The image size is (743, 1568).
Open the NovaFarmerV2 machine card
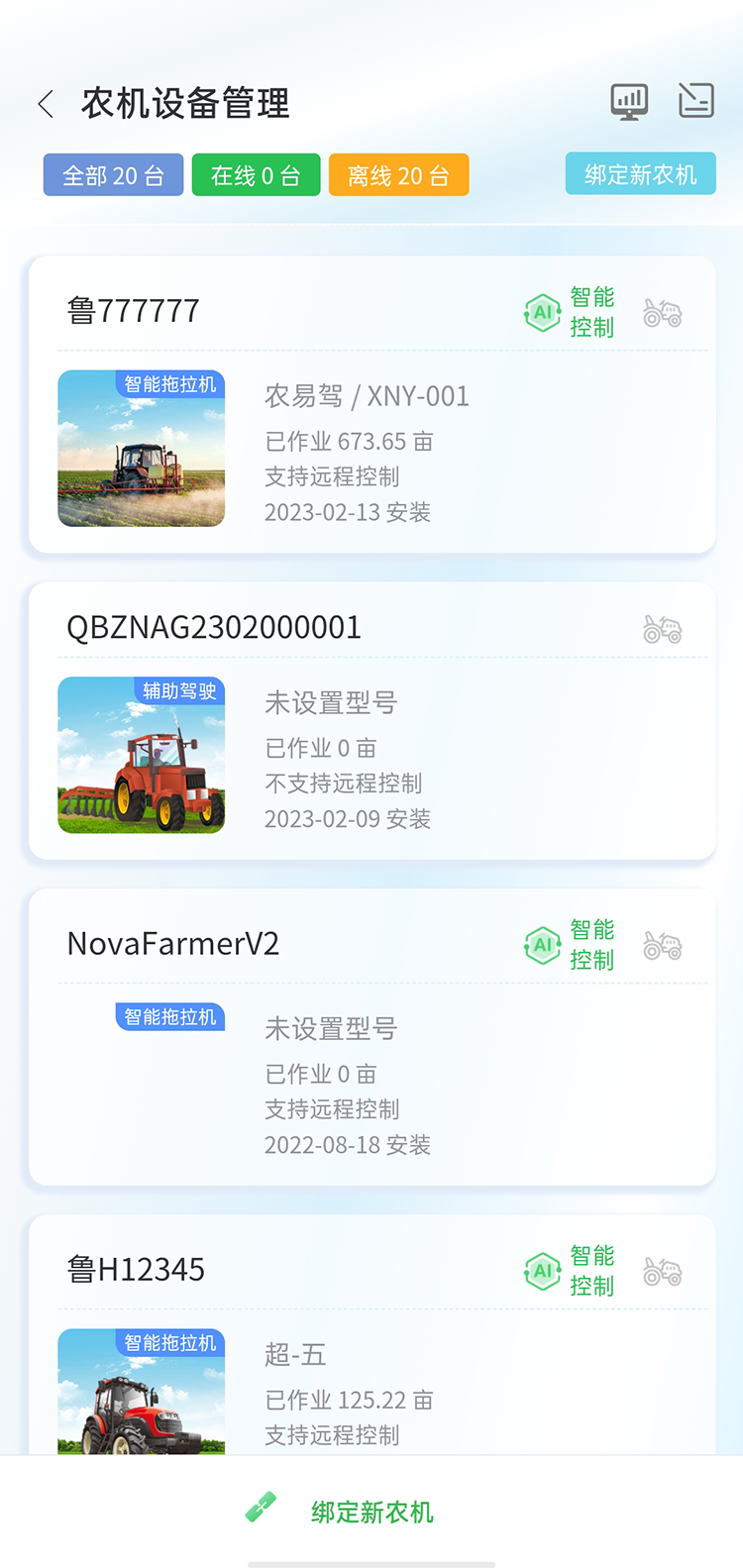click(x=371, y=1080)
